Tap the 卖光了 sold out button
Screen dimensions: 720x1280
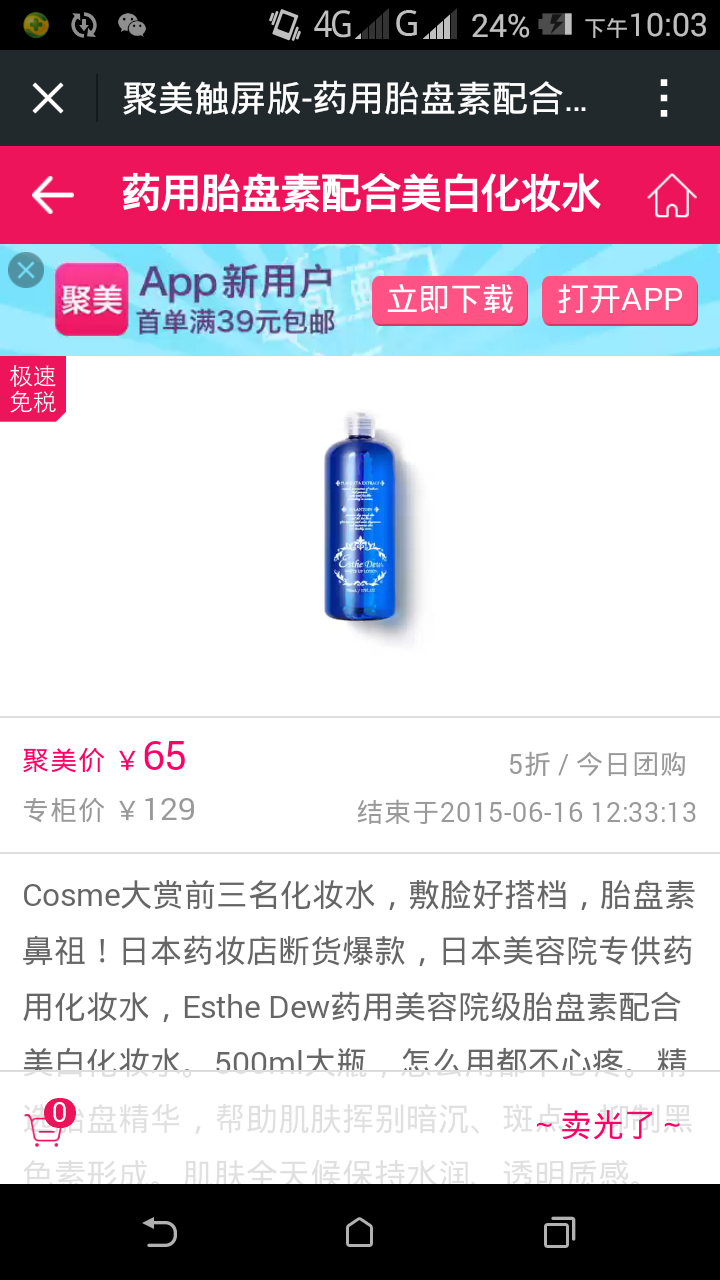[608, 1126]
